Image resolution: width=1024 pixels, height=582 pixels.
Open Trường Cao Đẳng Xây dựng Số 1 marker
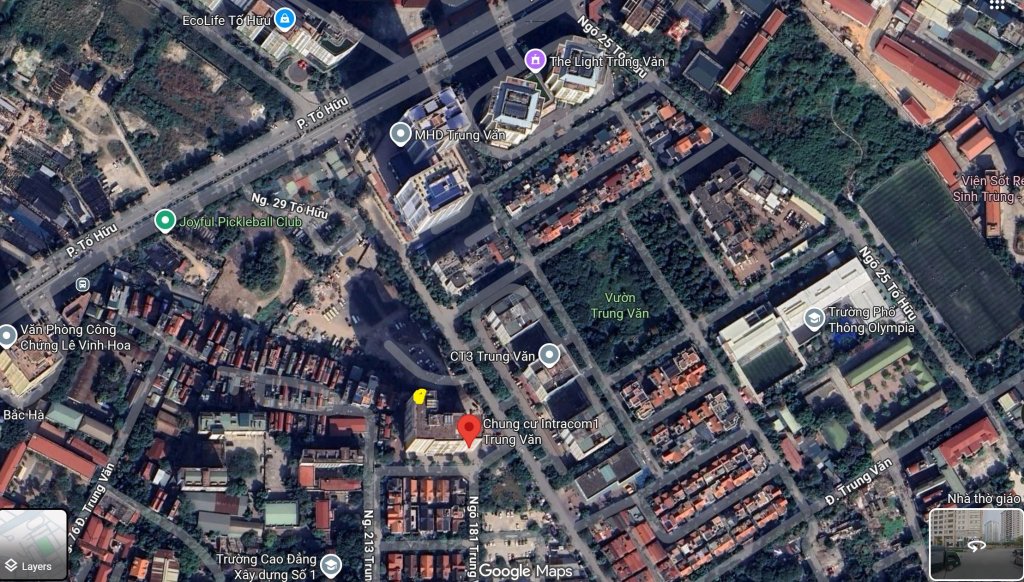tap(331, 565)
